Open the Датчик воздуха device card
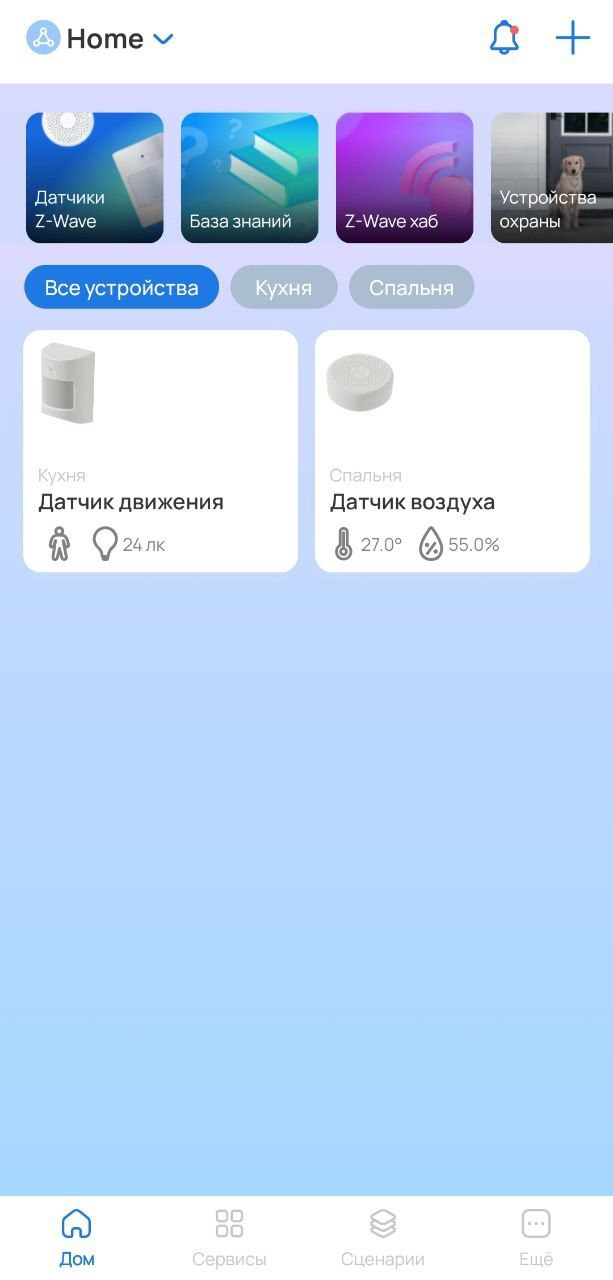This screenshot has height=1280, width=613. (452, 451)
